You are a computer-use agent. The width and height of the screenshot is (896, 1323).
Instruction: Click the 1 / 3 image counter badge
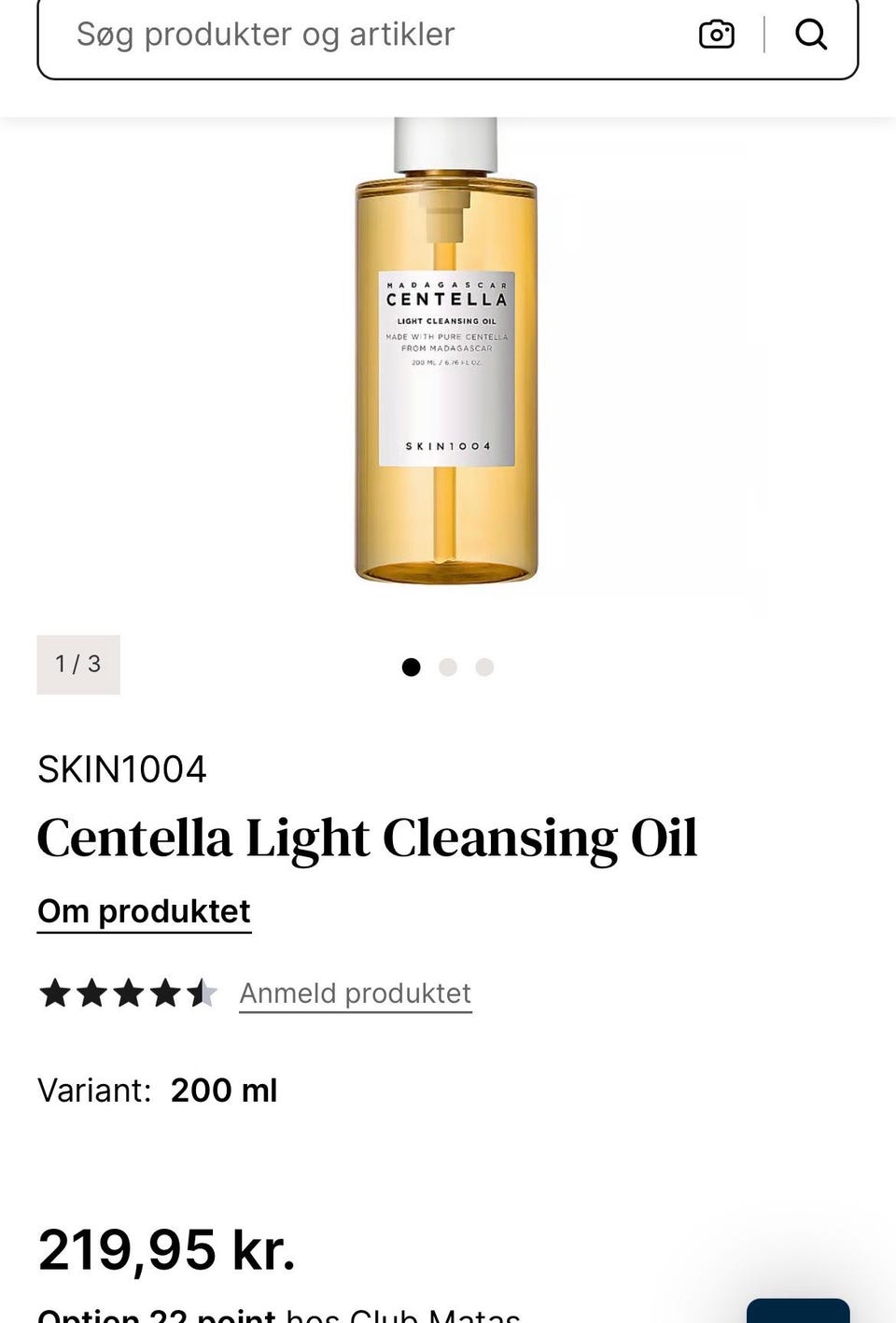pyautogui.click(x=77, y=664)
